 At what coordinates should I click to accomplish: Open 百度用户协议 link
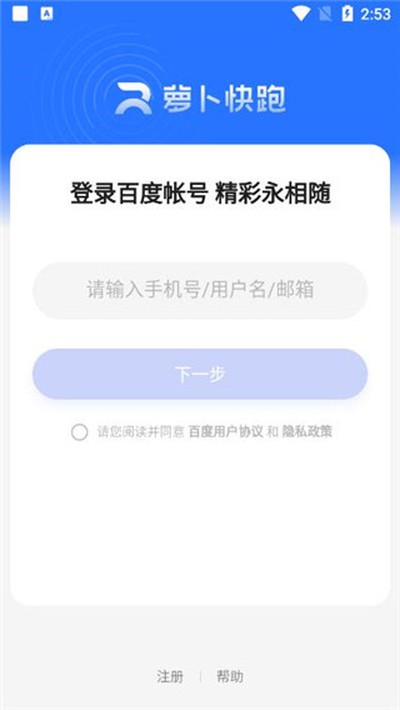226,432
